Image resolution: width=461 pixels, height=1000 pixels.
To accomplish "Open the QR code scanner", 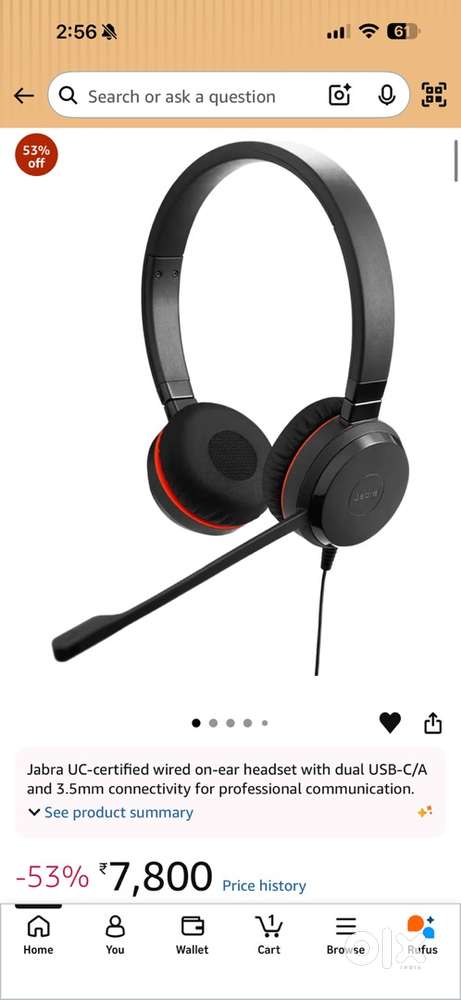I will pos(434,95).
